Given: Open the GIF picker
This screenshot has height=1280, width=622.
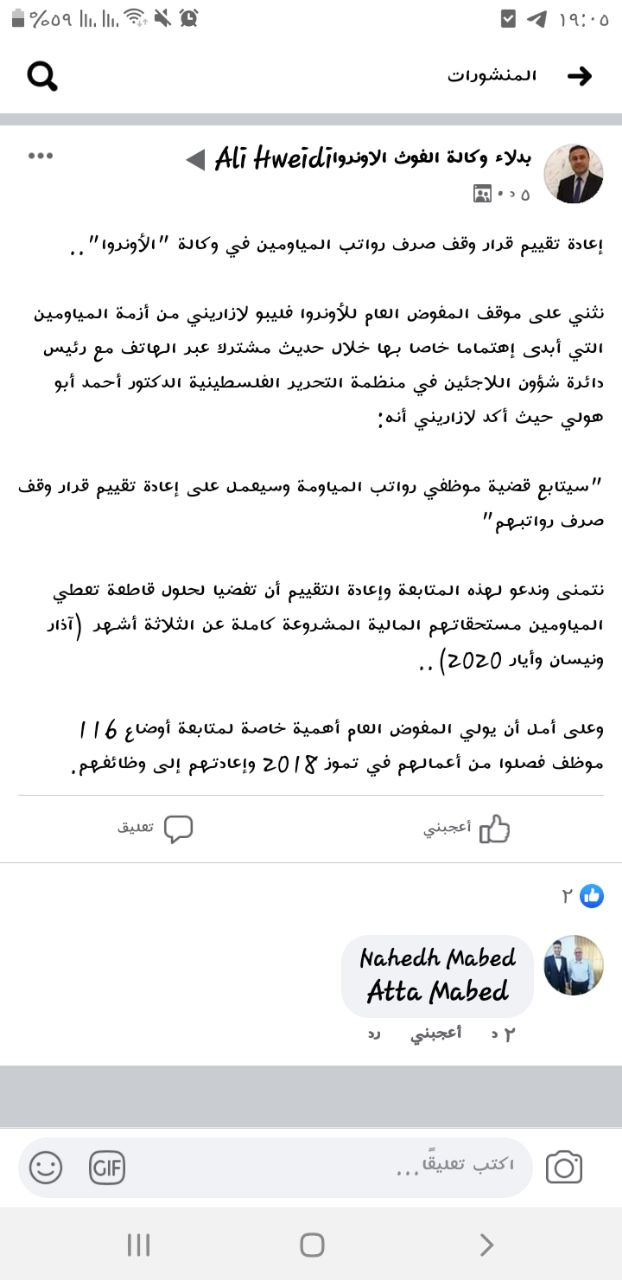Looking at the screenshot, I should 107,1167.
